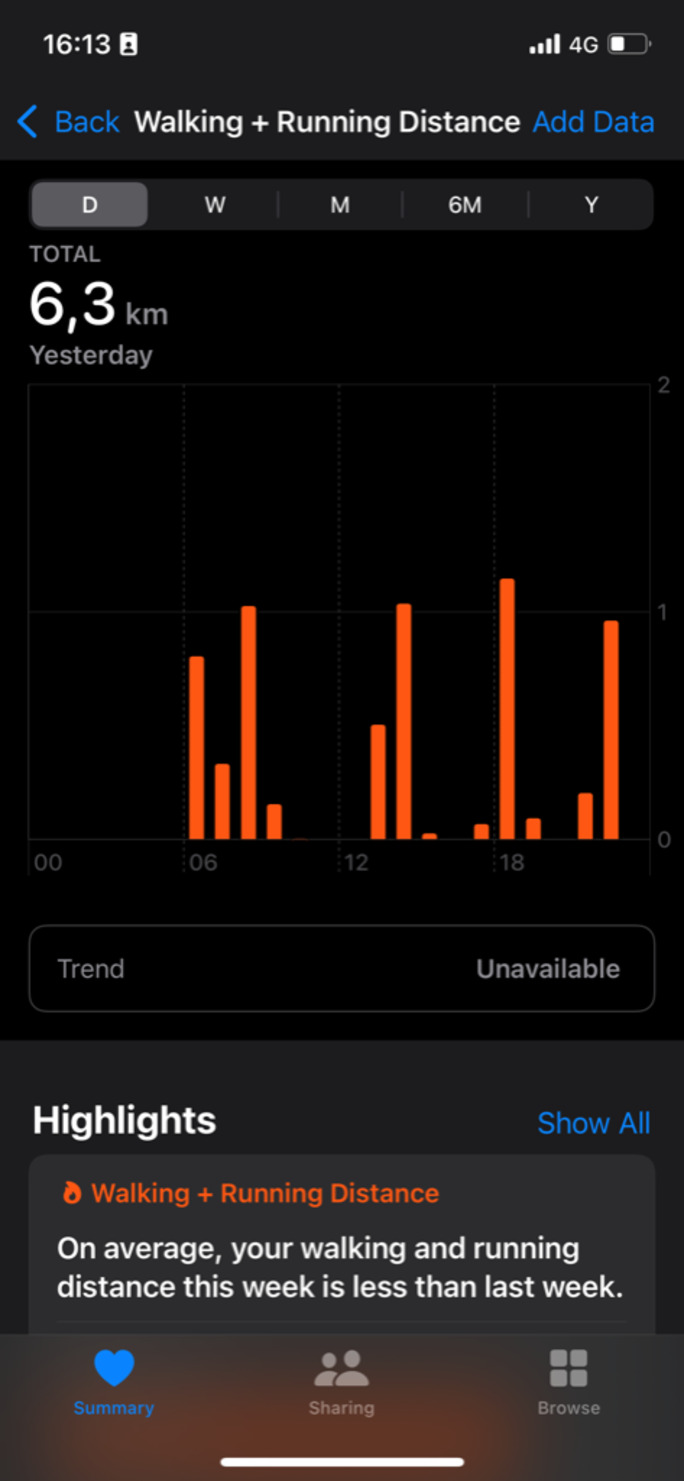684x1481 pixels.
Task: Switch to the W weekly view
Action: point(215,205)
